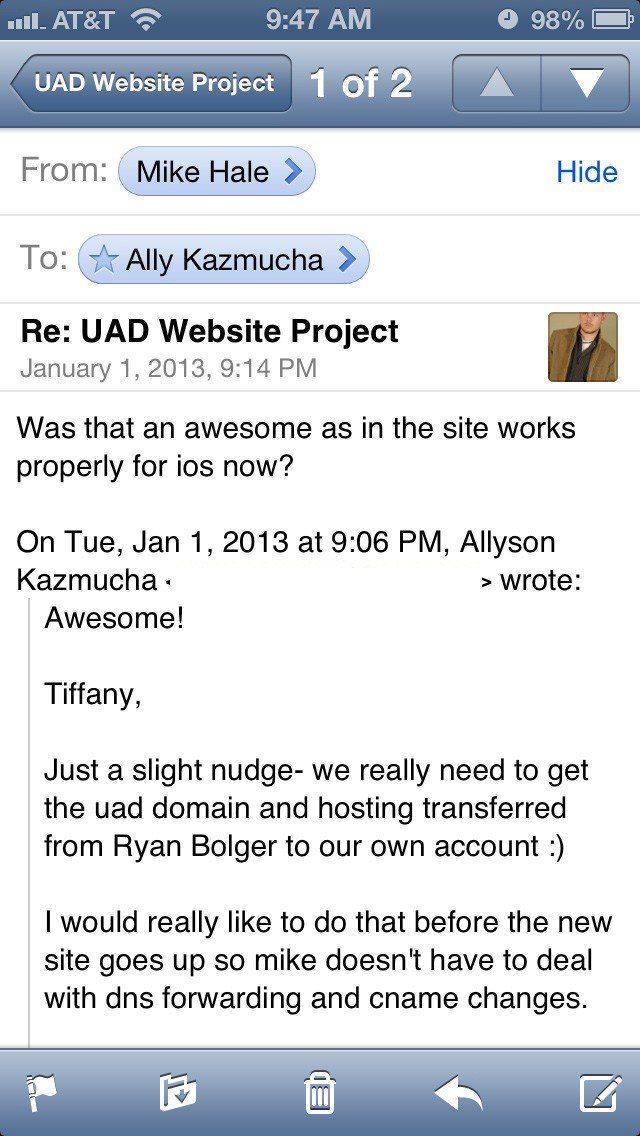Open recipient Ally Kazmucha's contact
This screenshot has width=640, height=1136.
coord(223,260)
